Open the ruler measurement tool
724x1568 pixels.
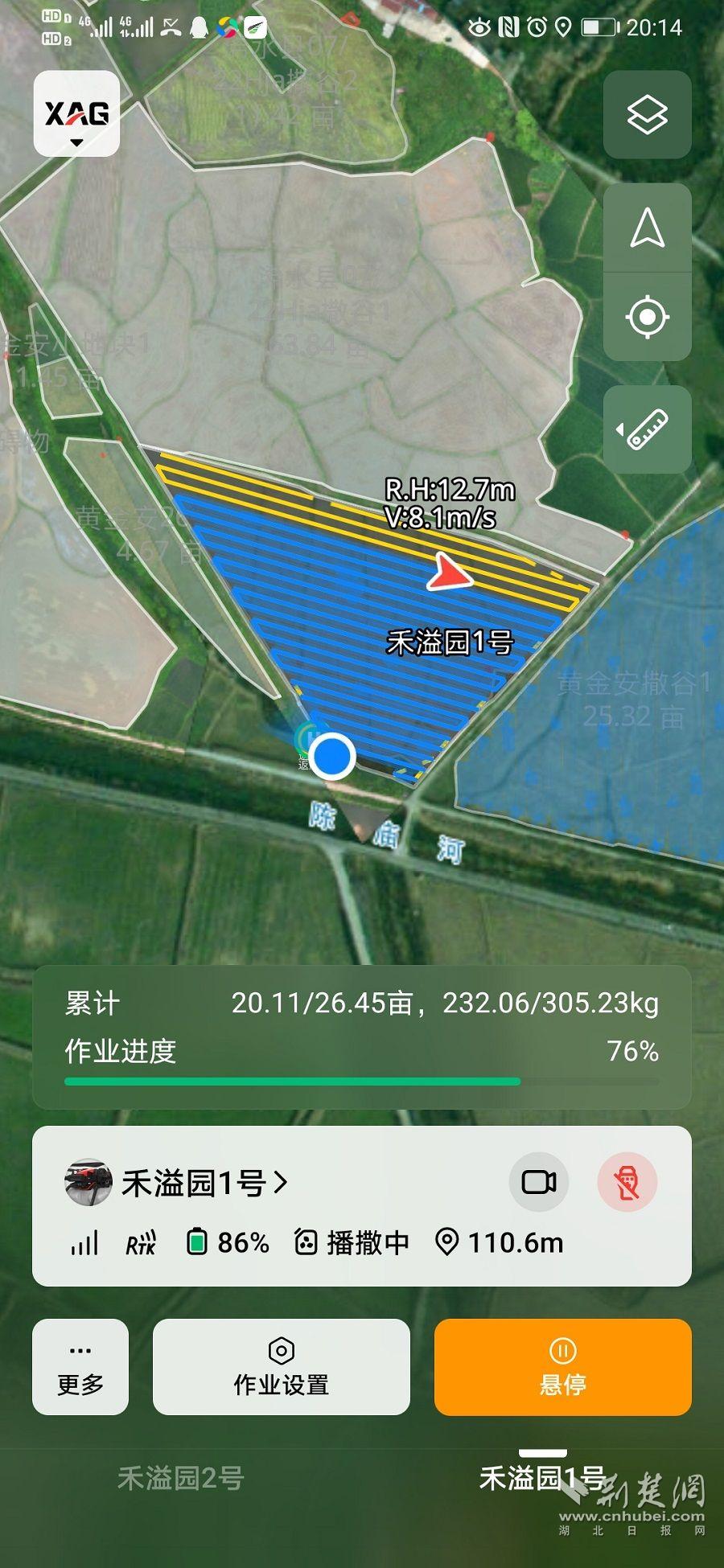(647, 429)
